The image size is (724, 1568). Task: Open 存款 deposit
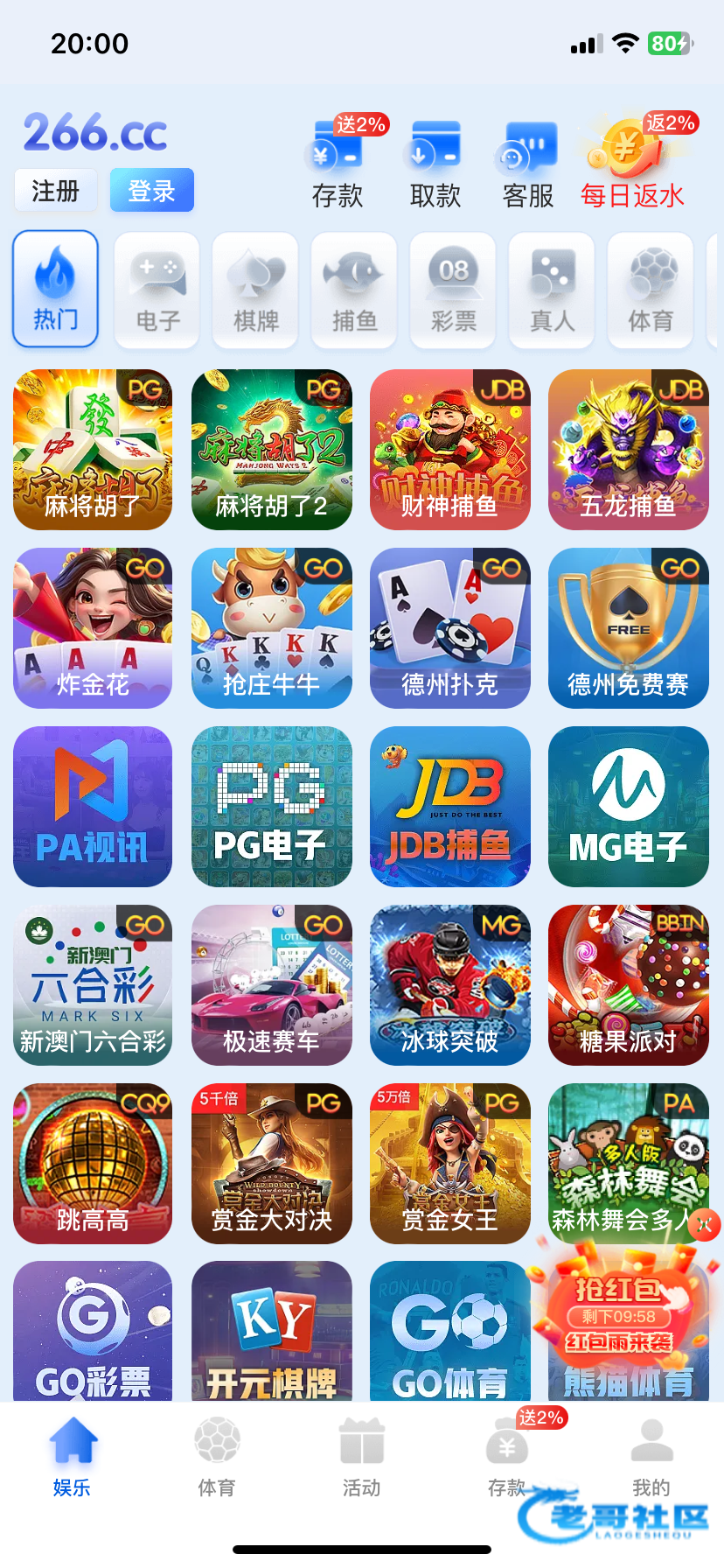pyautogui.click(x=338, y=166)
